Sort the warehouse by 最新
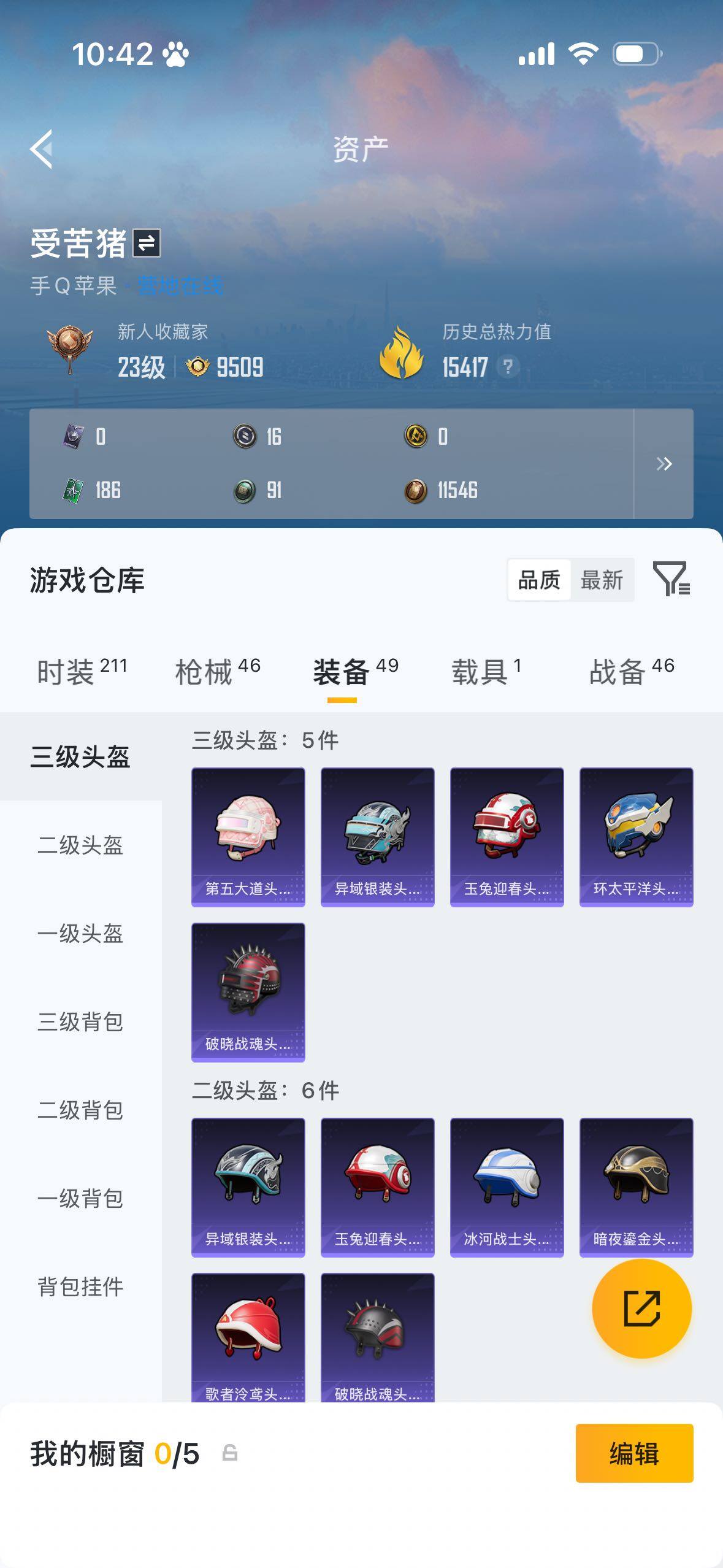Image resolution: width=723 pixels, height=1568 pixels. tap(602, 580)
